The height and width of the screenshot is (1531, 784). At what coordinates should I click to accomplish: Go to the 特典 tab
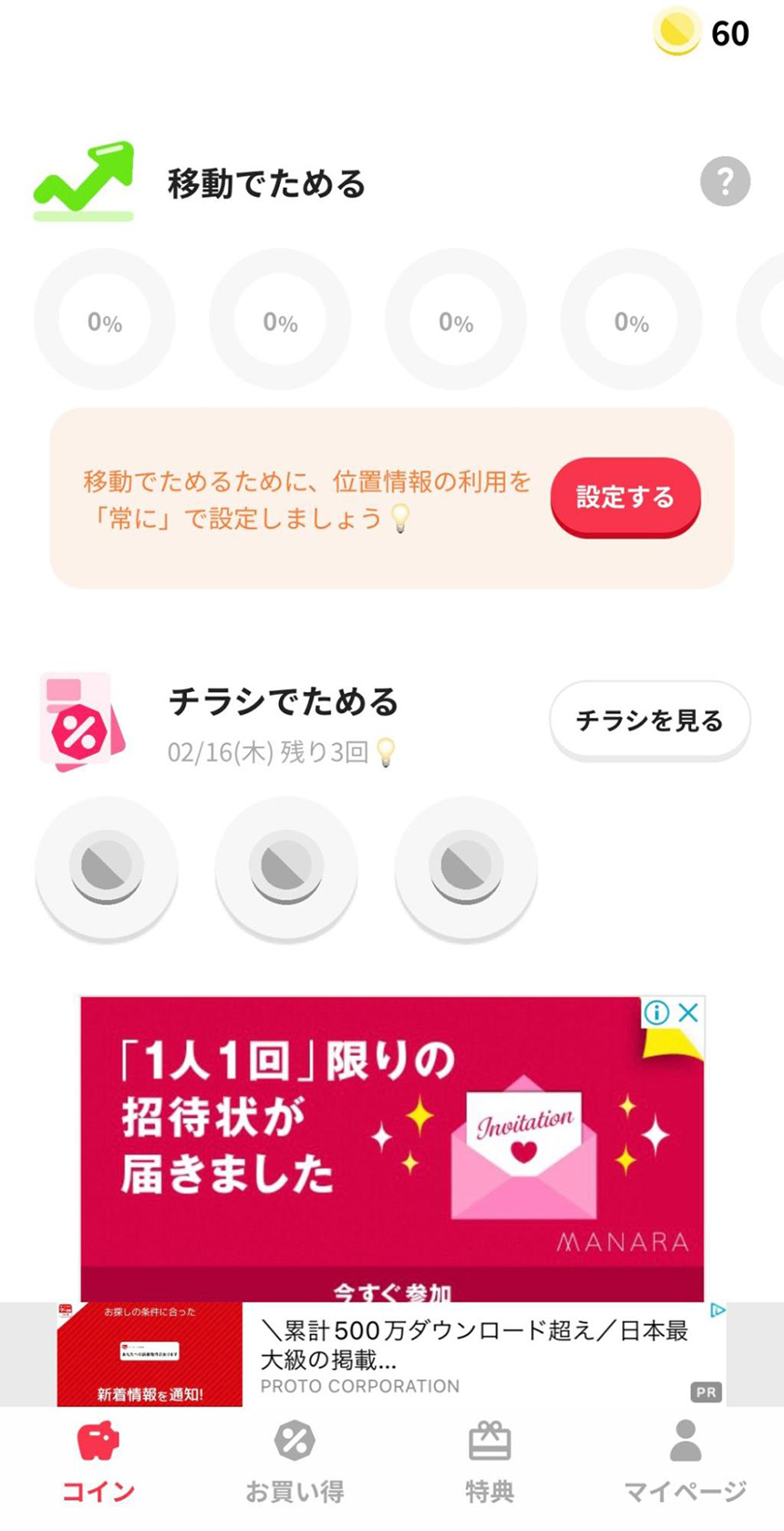pos(489,1462)
